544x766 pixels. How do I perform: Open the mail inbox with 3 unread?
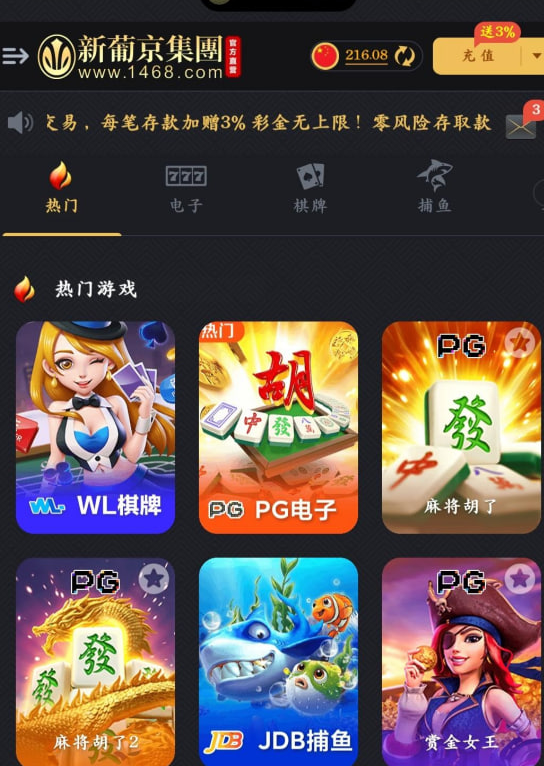[521, 126]
